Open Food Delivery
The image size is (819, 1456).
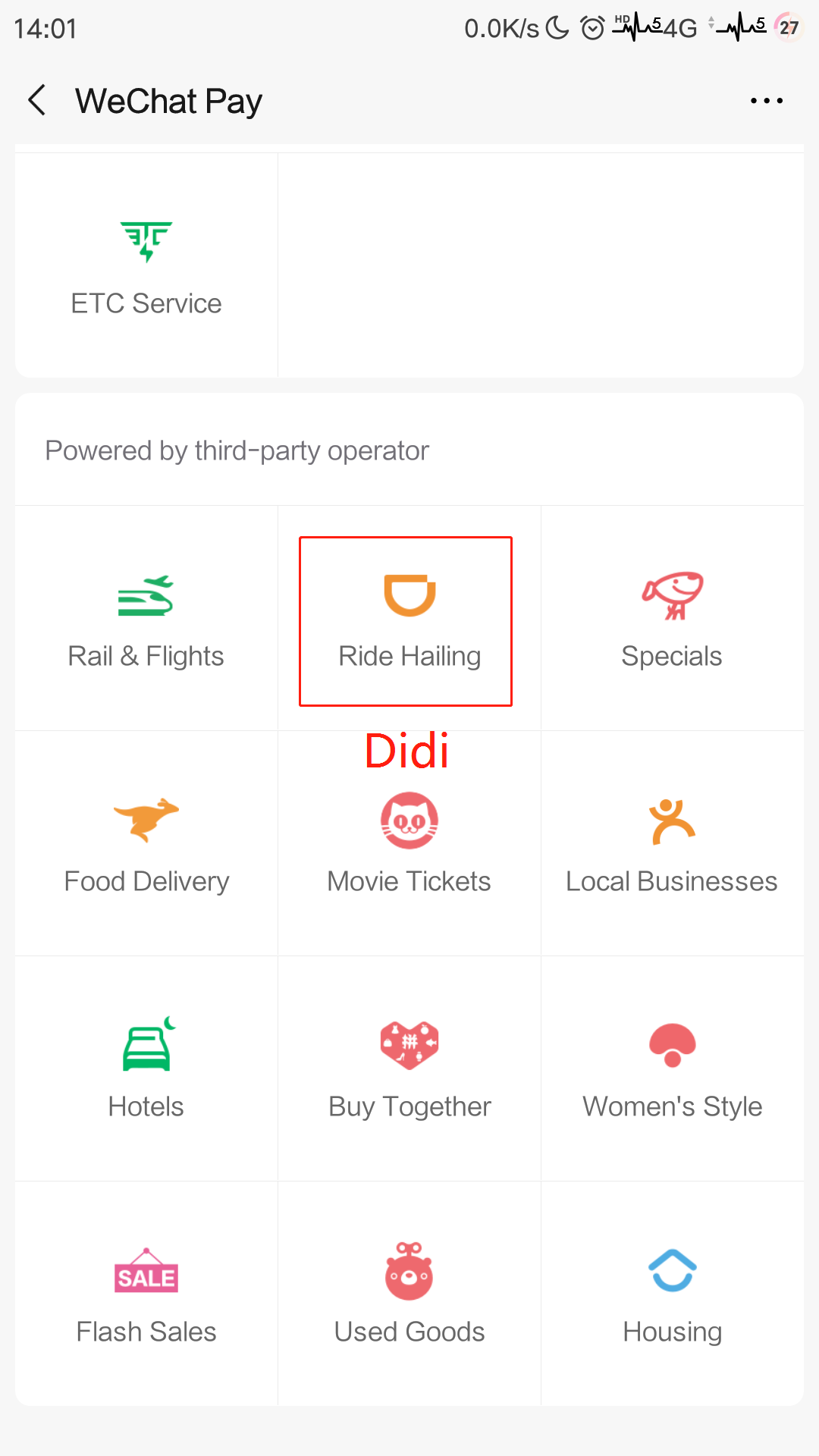146,843
